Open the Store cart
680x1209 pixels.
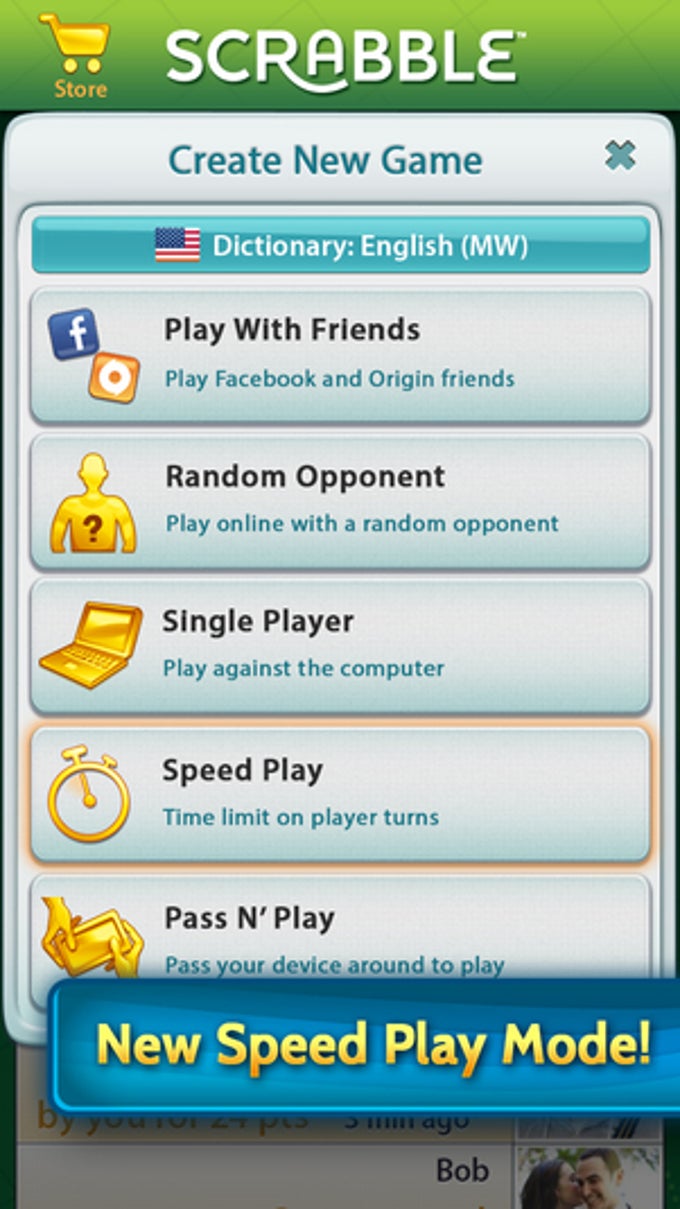pyautogui.click(x=78, y=55)
